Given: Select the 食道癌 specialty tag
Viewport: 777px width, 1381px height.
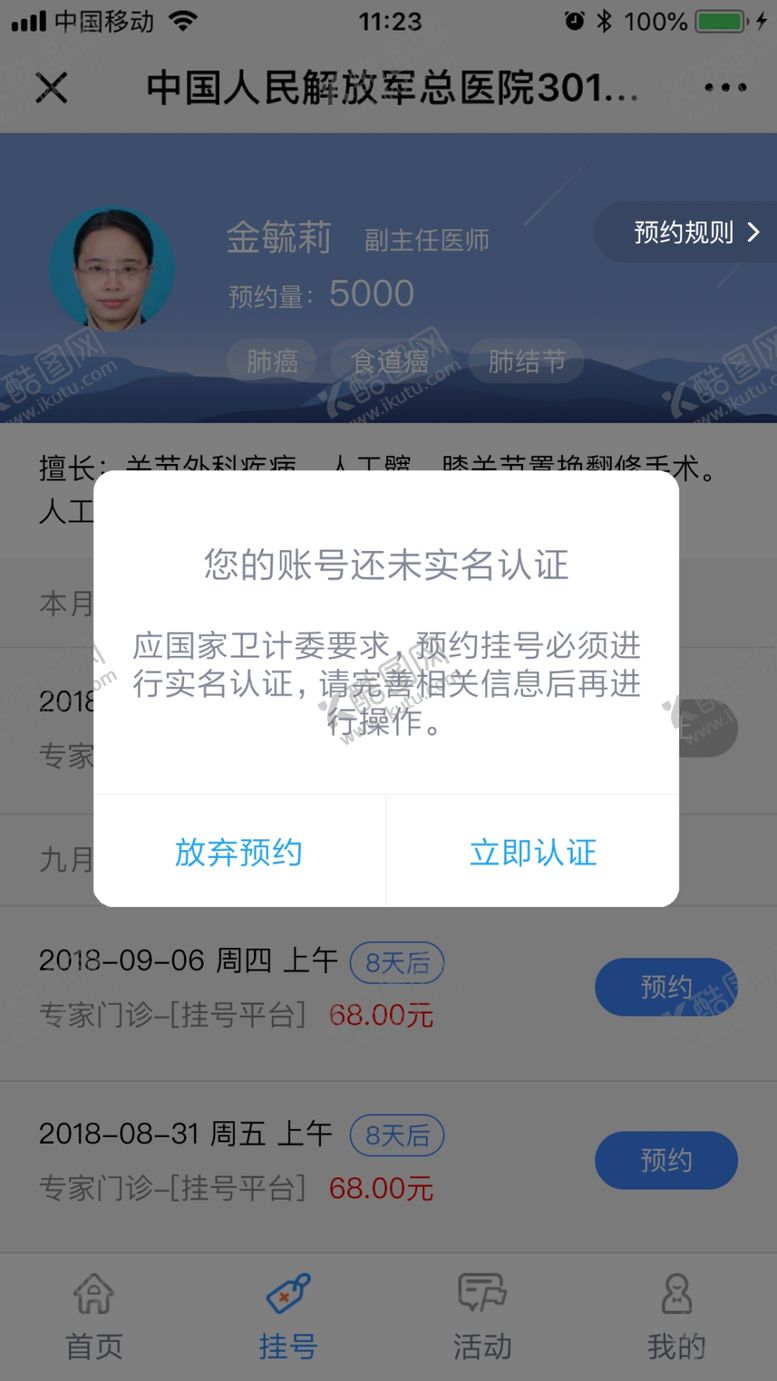Looking at the screenshot, I should coord(390,361).
